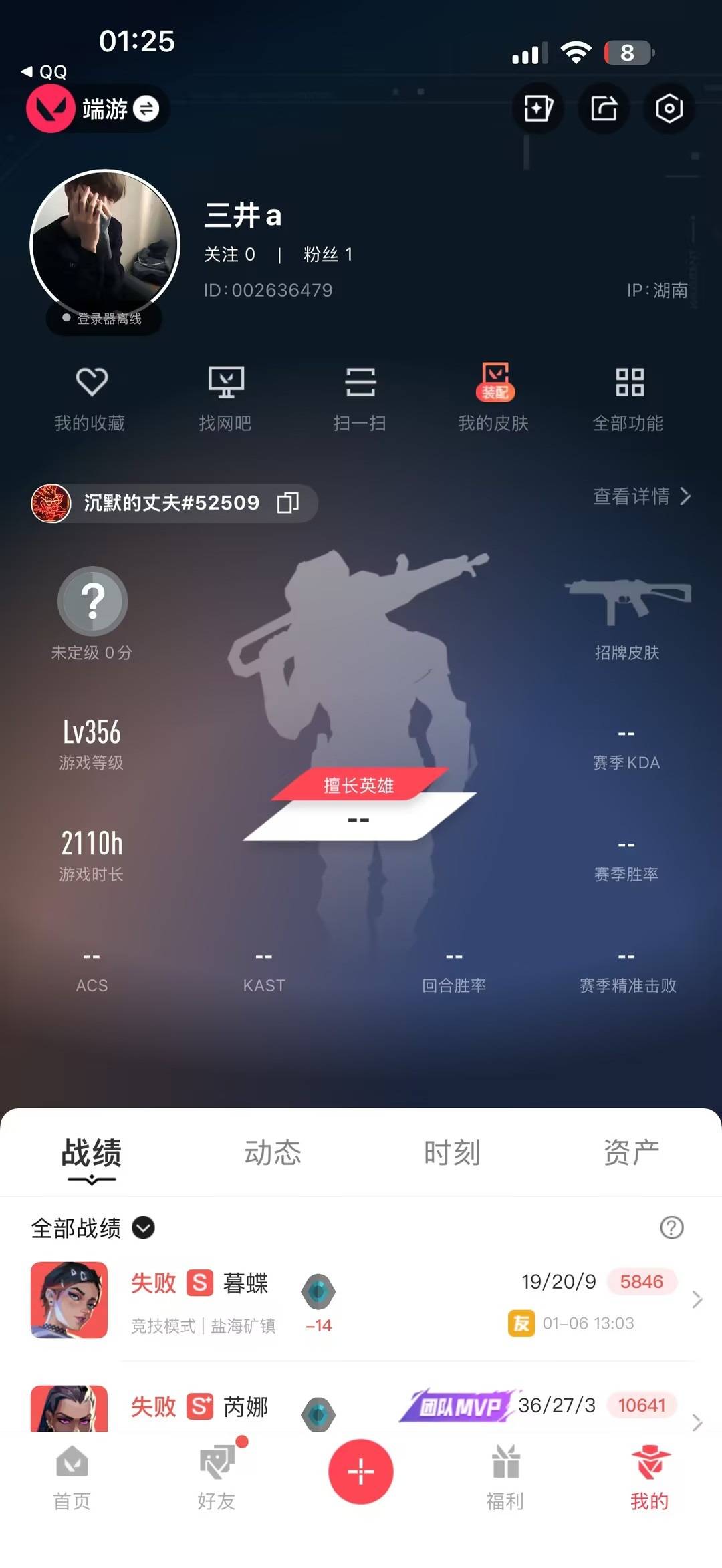Open the sparkle card icon in the header
Viewport: 722px width, 1568px height.
point(539,108)
